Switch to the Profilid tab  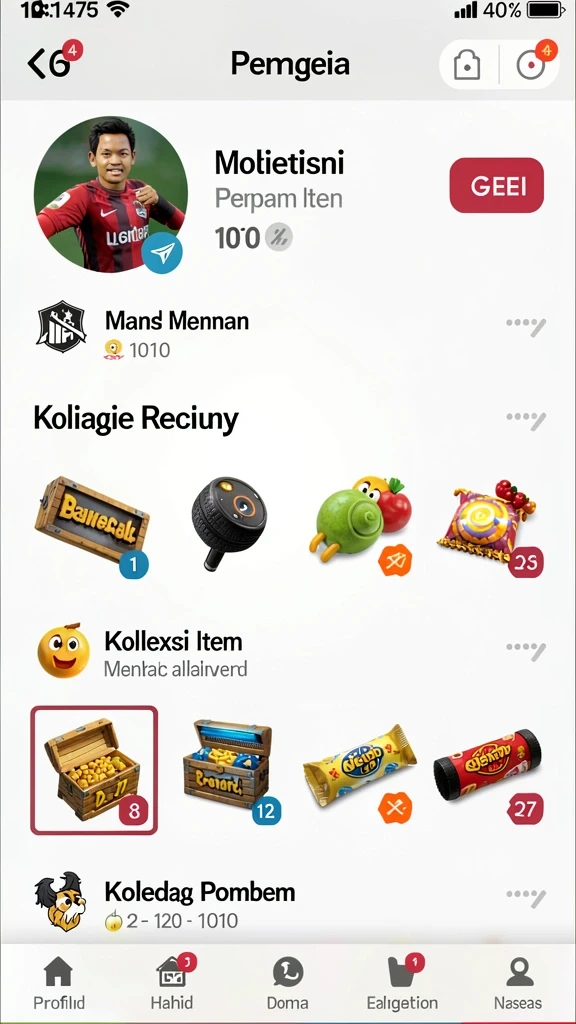pyautogui.click(x=59, y=984)
